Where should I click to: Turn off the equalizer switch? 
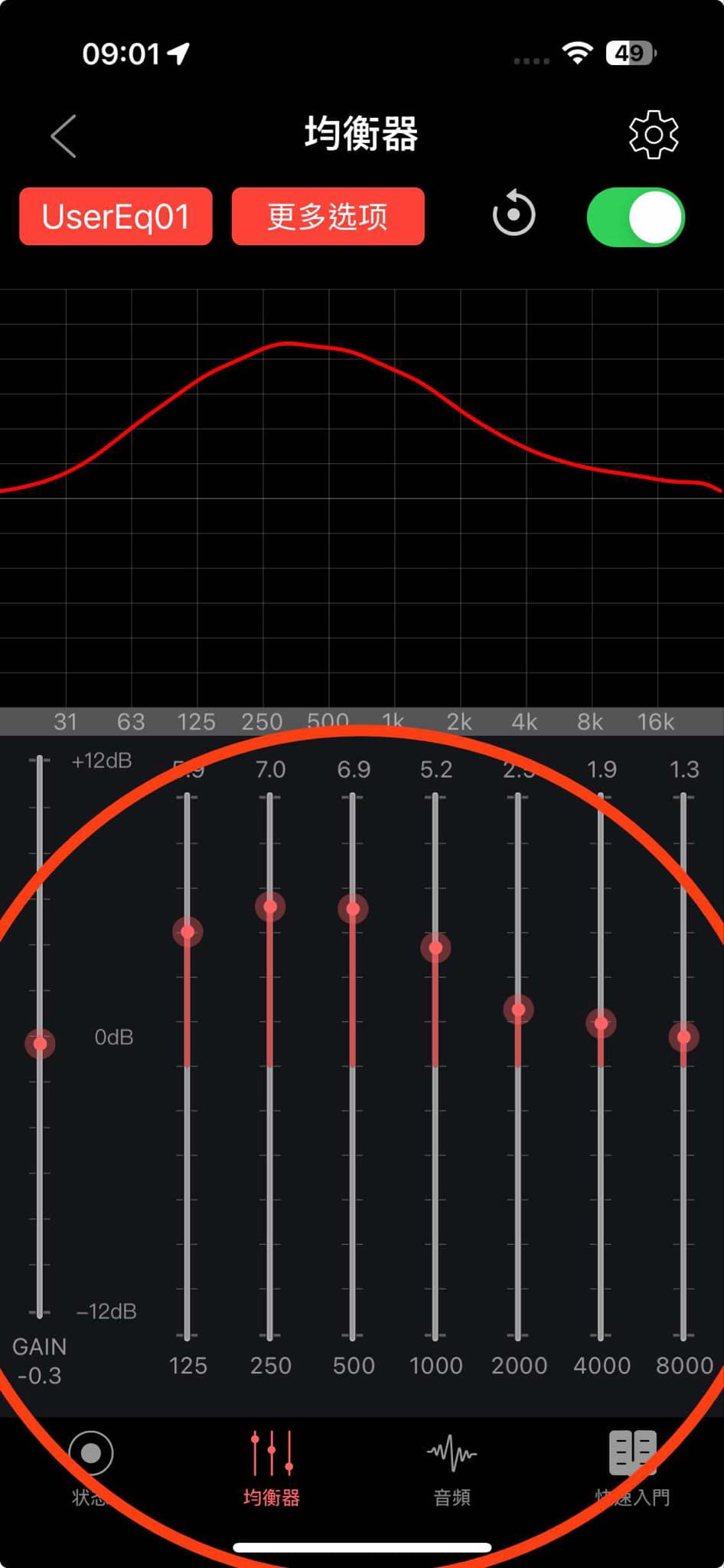pyautogui.click(x=635, y=217)
